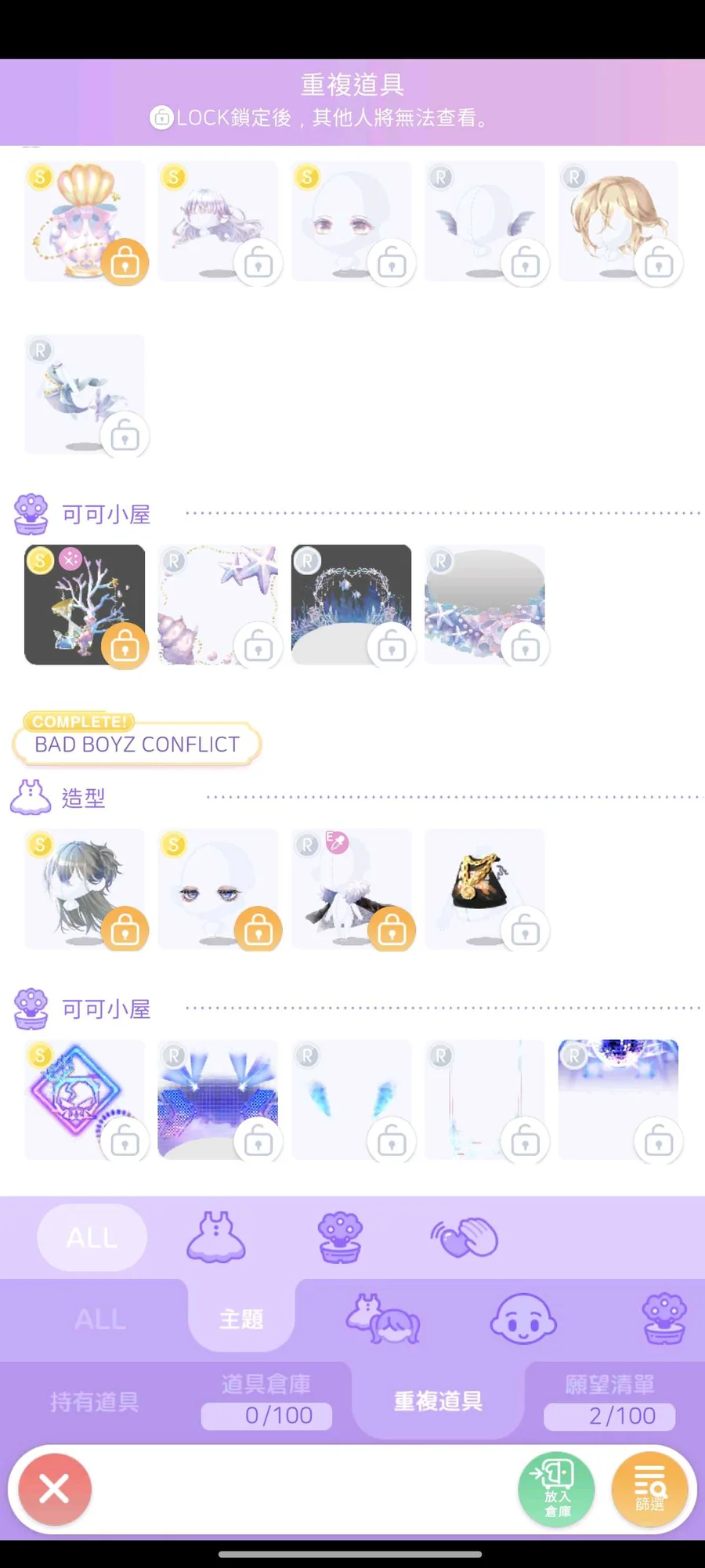Tap the green 放入倉庫 button
This screenshot has width=705, height=1568.
556,1489
